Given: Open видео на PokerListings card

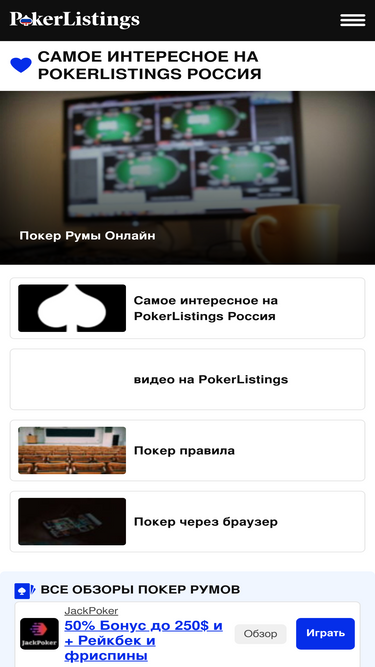Looking at the screenshot, I should click(x=188, y=379).
